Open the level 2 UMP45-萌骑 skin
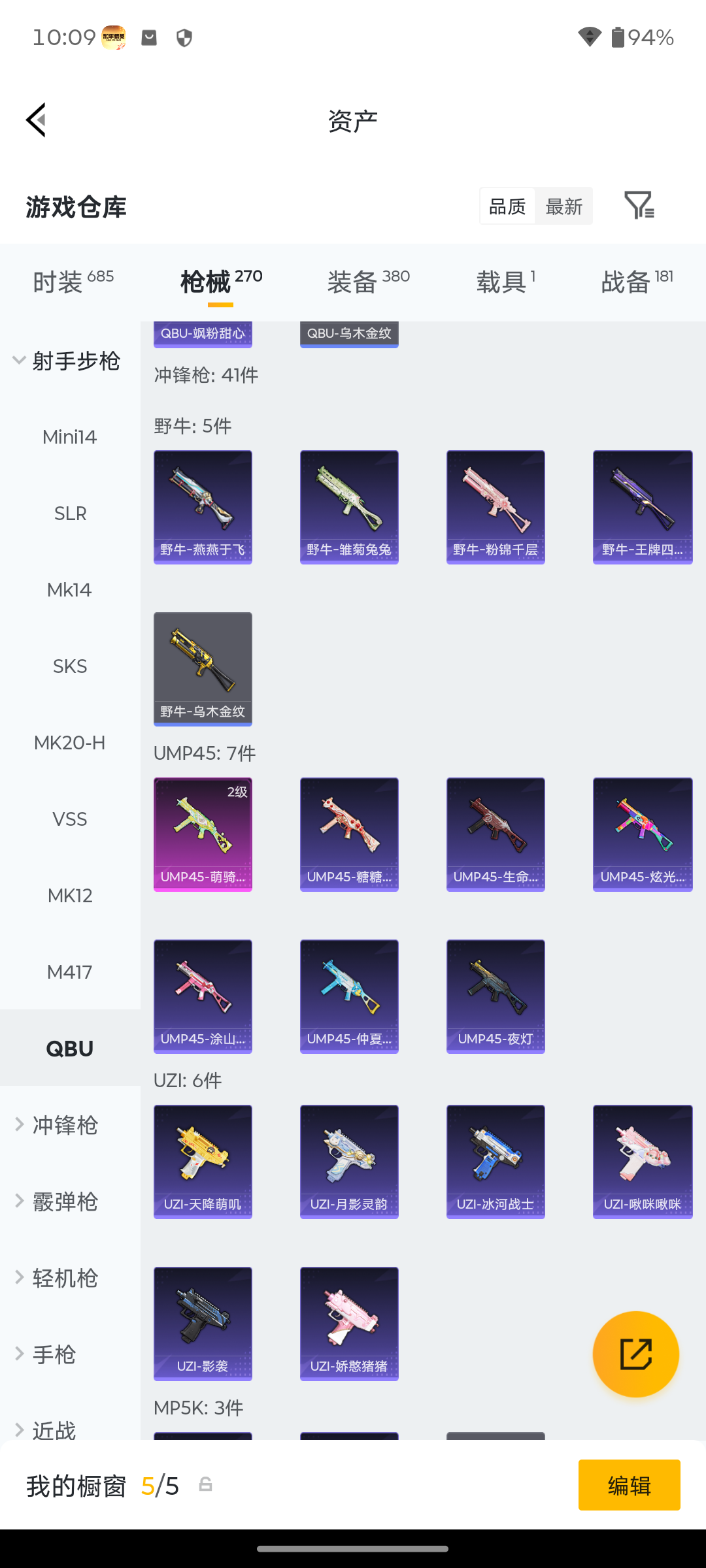 coord(203,834)
